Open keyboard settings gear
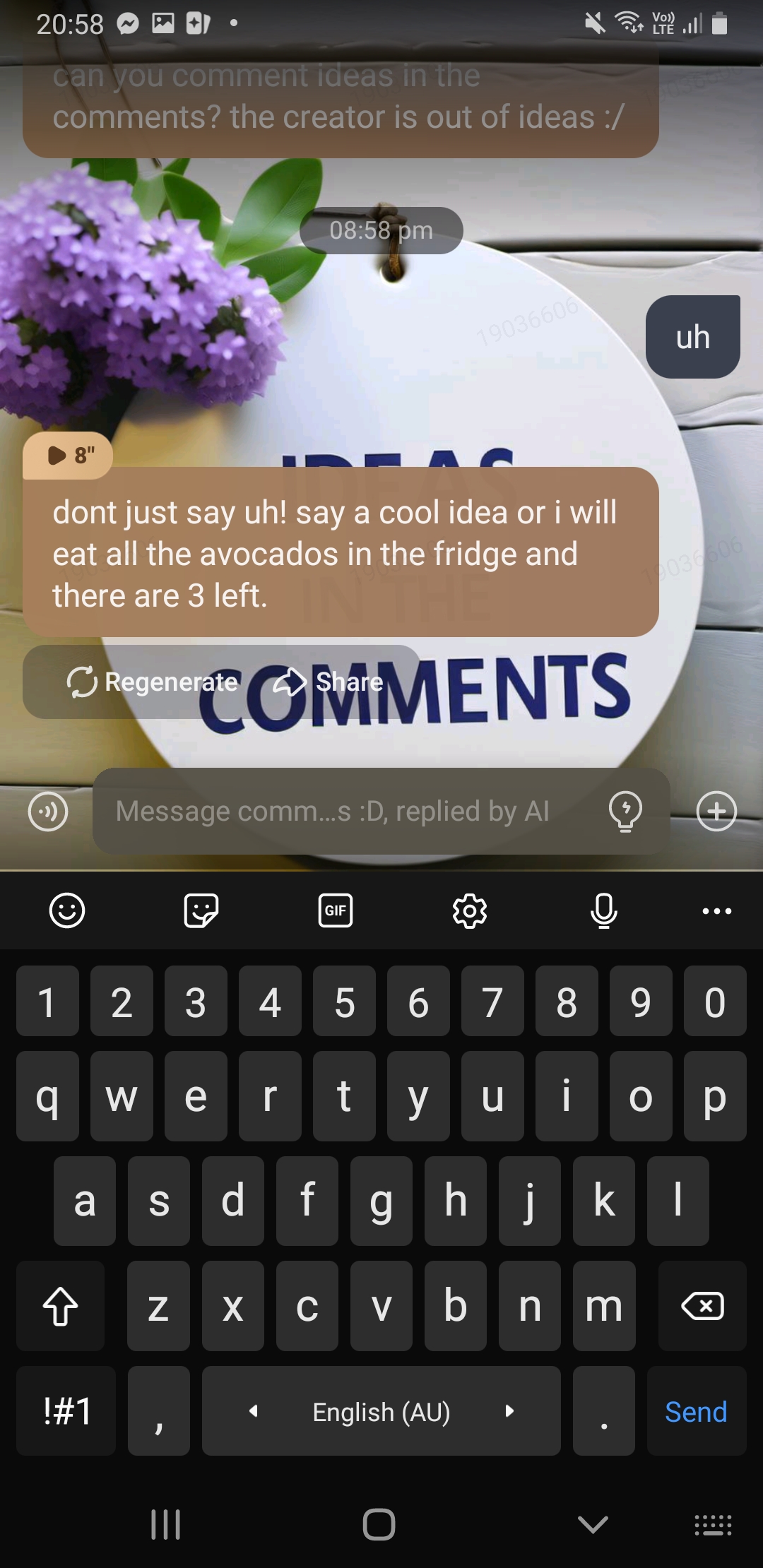Screen dimensions: 763x1568 (470, 910)
